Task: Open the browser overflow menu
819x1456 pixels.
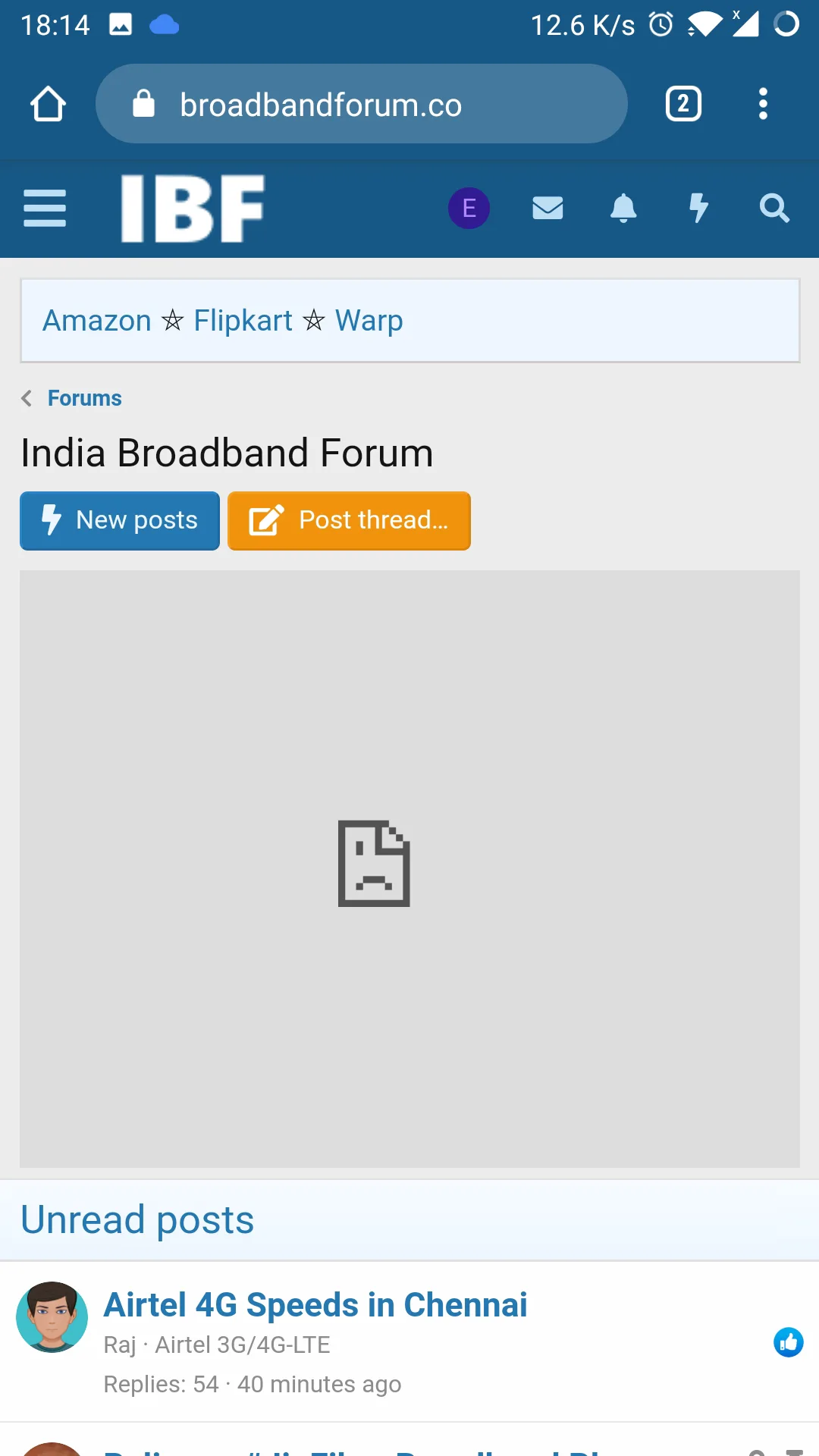Action: click(763, 104)
